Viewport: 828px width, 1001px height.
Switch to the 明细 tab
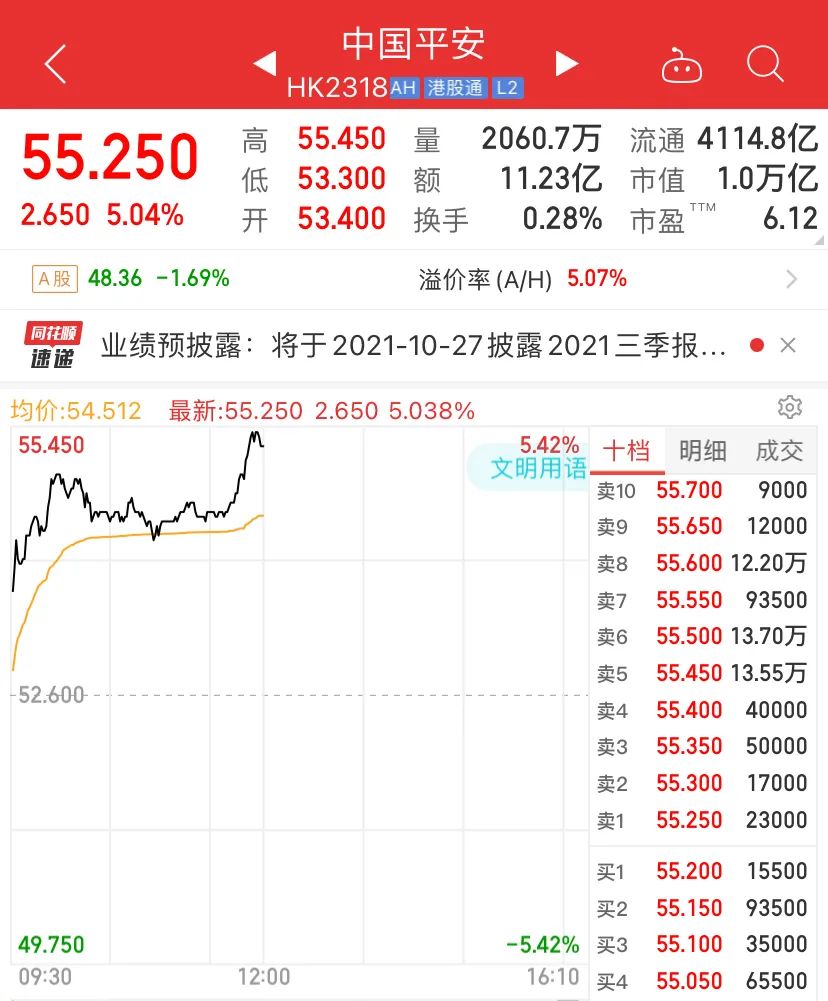tap(703, 451)
